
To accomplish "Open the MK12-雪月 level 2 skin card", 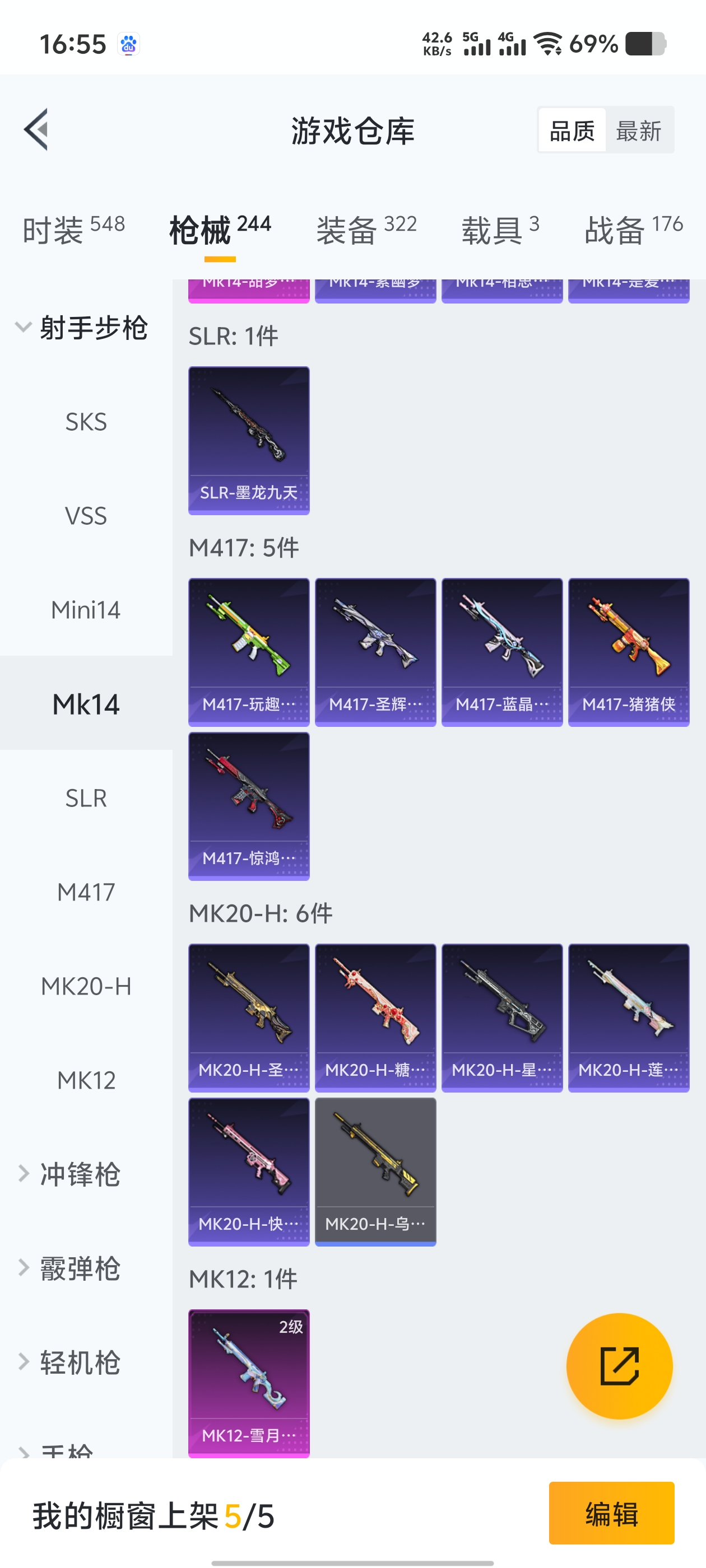I will 249,1382.
